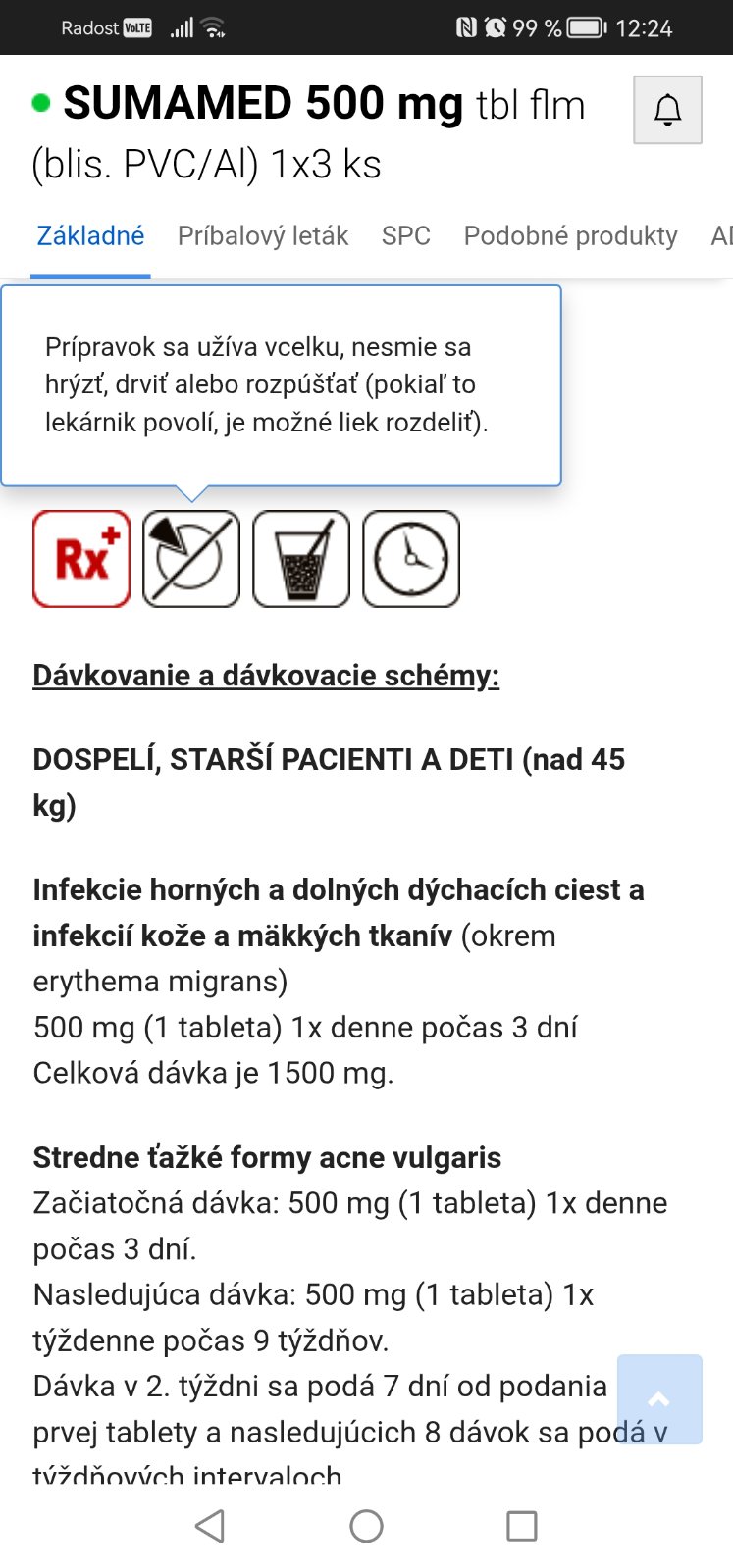
Task: Jump back to top with arrow button
Action: point(659,1399)
